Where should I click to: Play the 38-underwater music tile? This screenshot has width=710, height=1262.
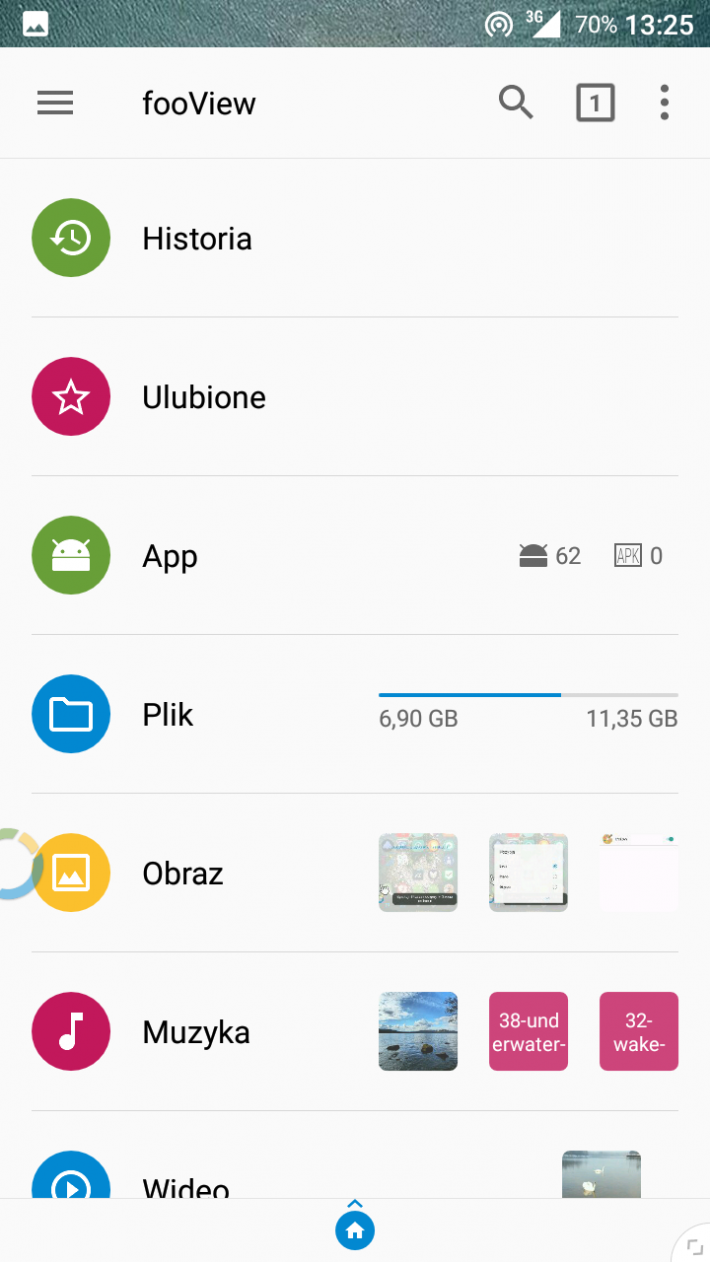click(528, 1031)
